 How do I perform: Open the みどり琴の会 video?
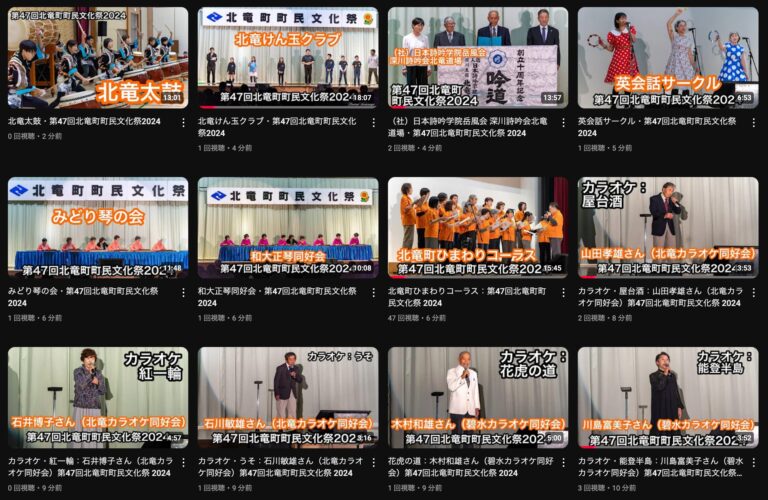click(x=97, y=227)
